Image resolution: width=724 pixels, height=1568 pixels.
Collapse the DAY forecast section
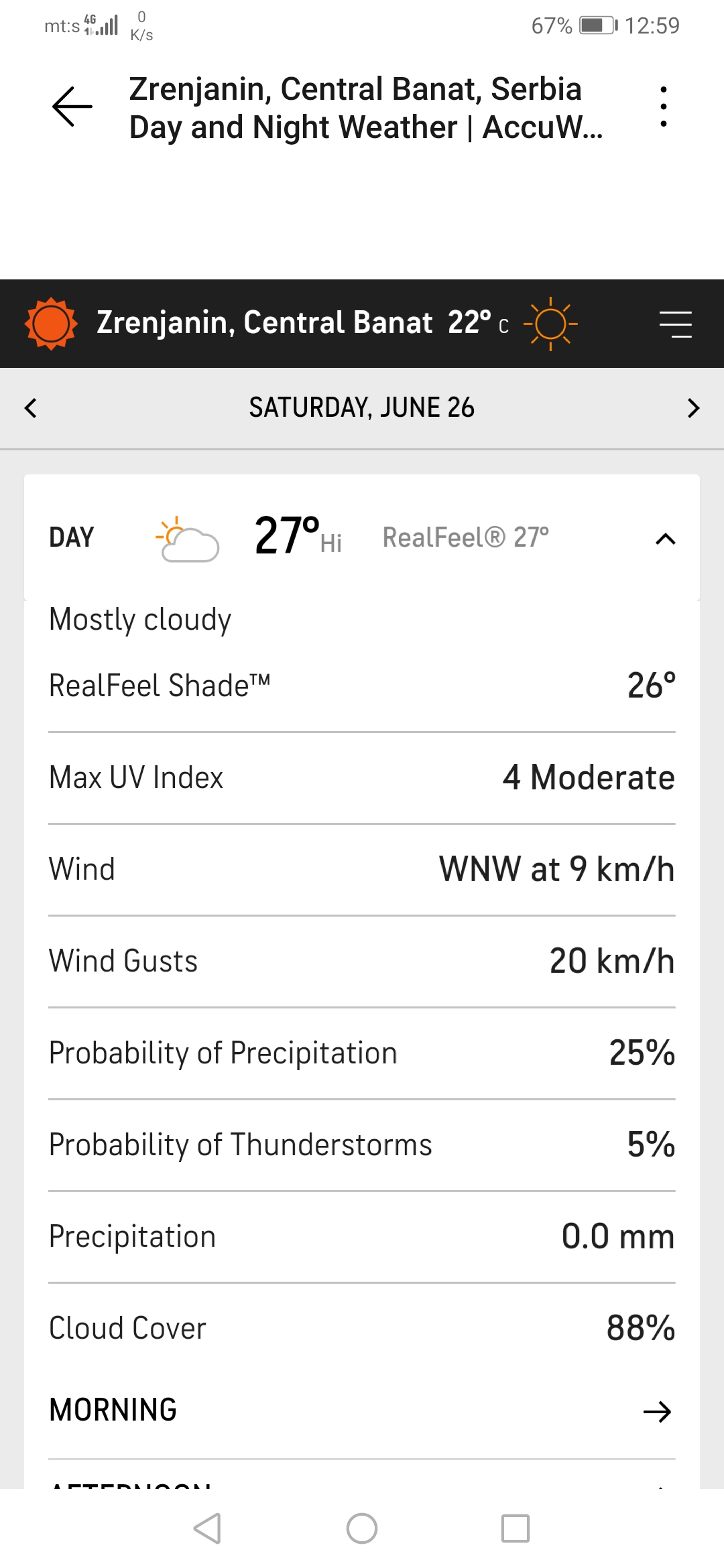coord(665,538)
